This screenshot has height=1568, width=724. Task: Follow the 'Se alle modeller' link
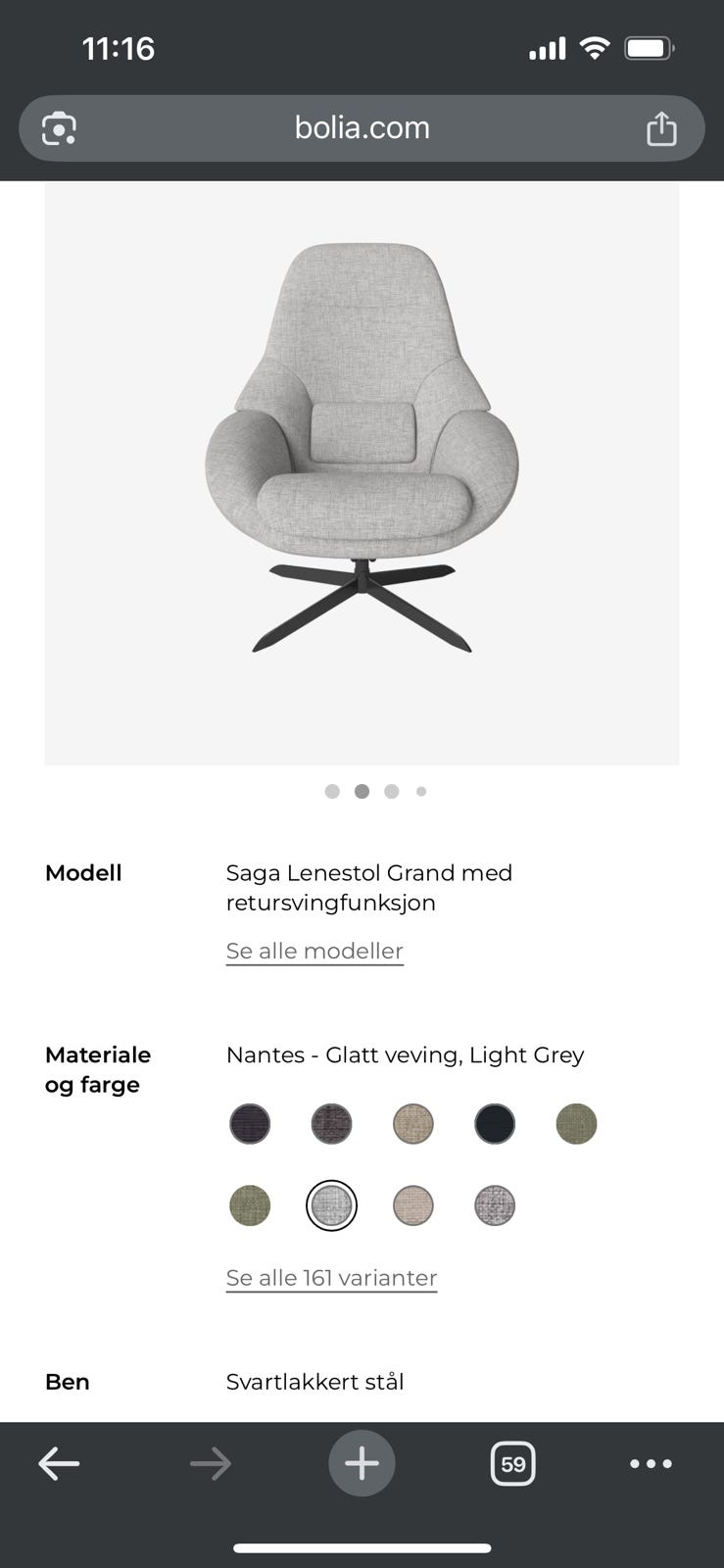click(314, 951)
